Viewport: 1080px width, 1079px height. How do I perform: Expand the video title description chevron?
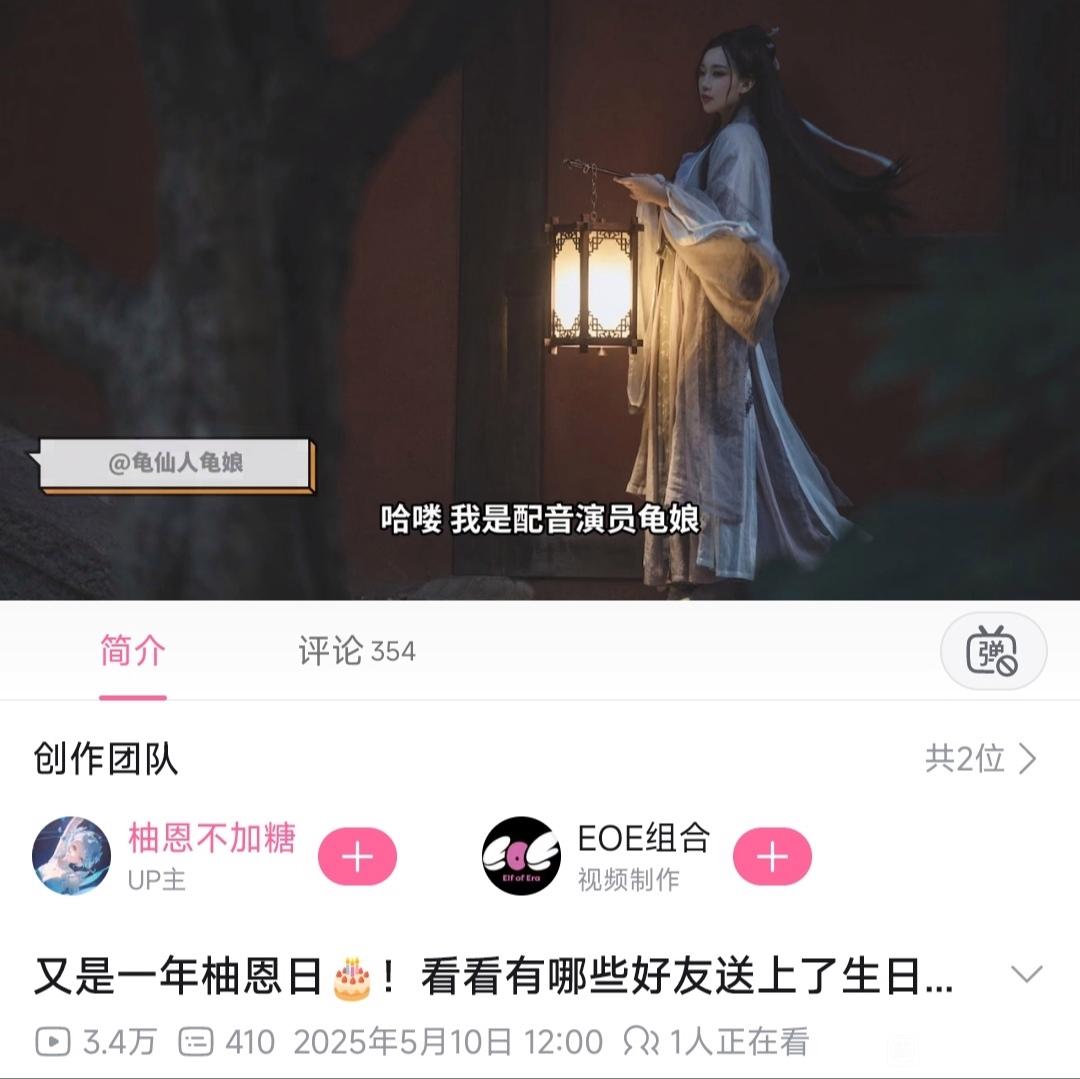point(1026,974)
